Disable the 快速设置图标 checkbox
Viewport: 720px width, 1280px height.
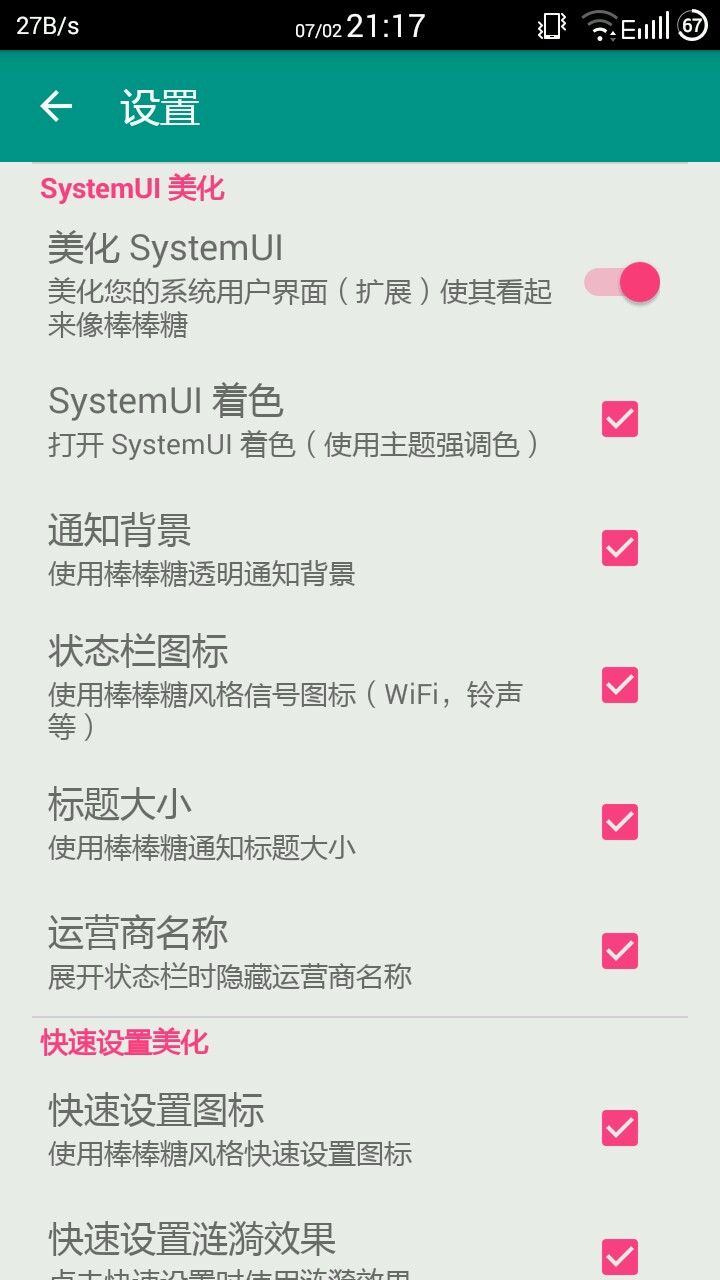(620, 1128)
